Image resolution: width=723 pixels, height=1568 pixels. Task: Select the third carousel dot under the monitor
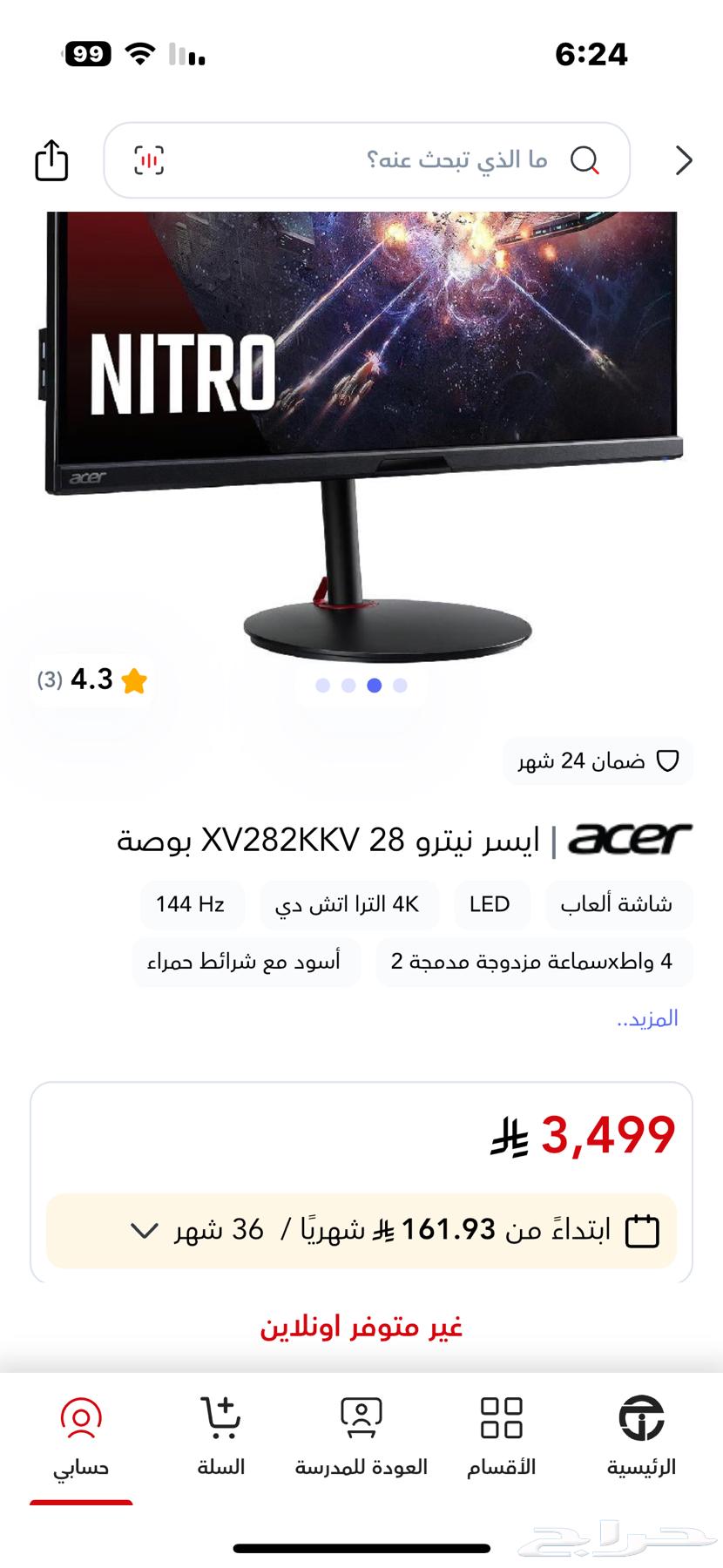(x=375, y=685)
